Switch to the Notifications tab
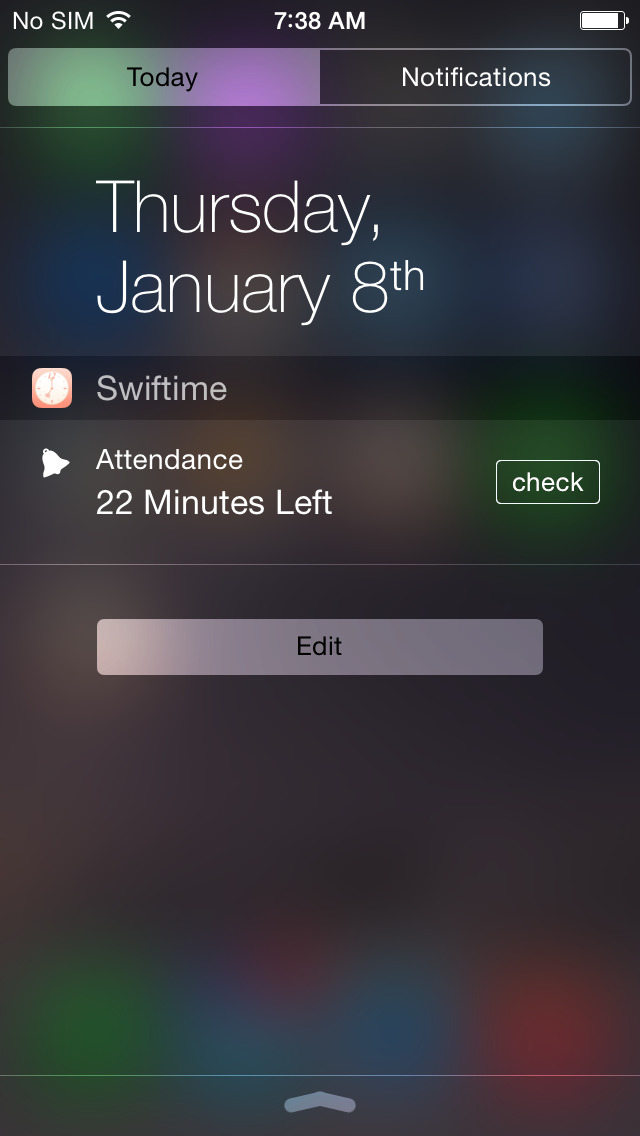640x1136 pixels. click(x=475, y=77)
